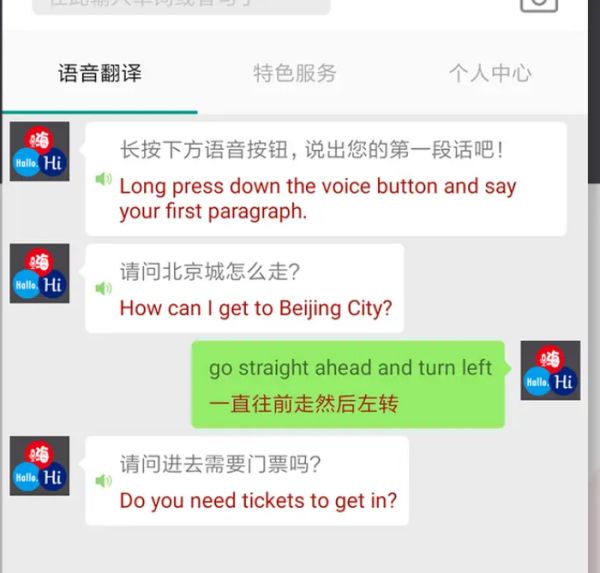
Task: Play audio for "Do you need tickets to get in?"
Action: pos(103,481)
